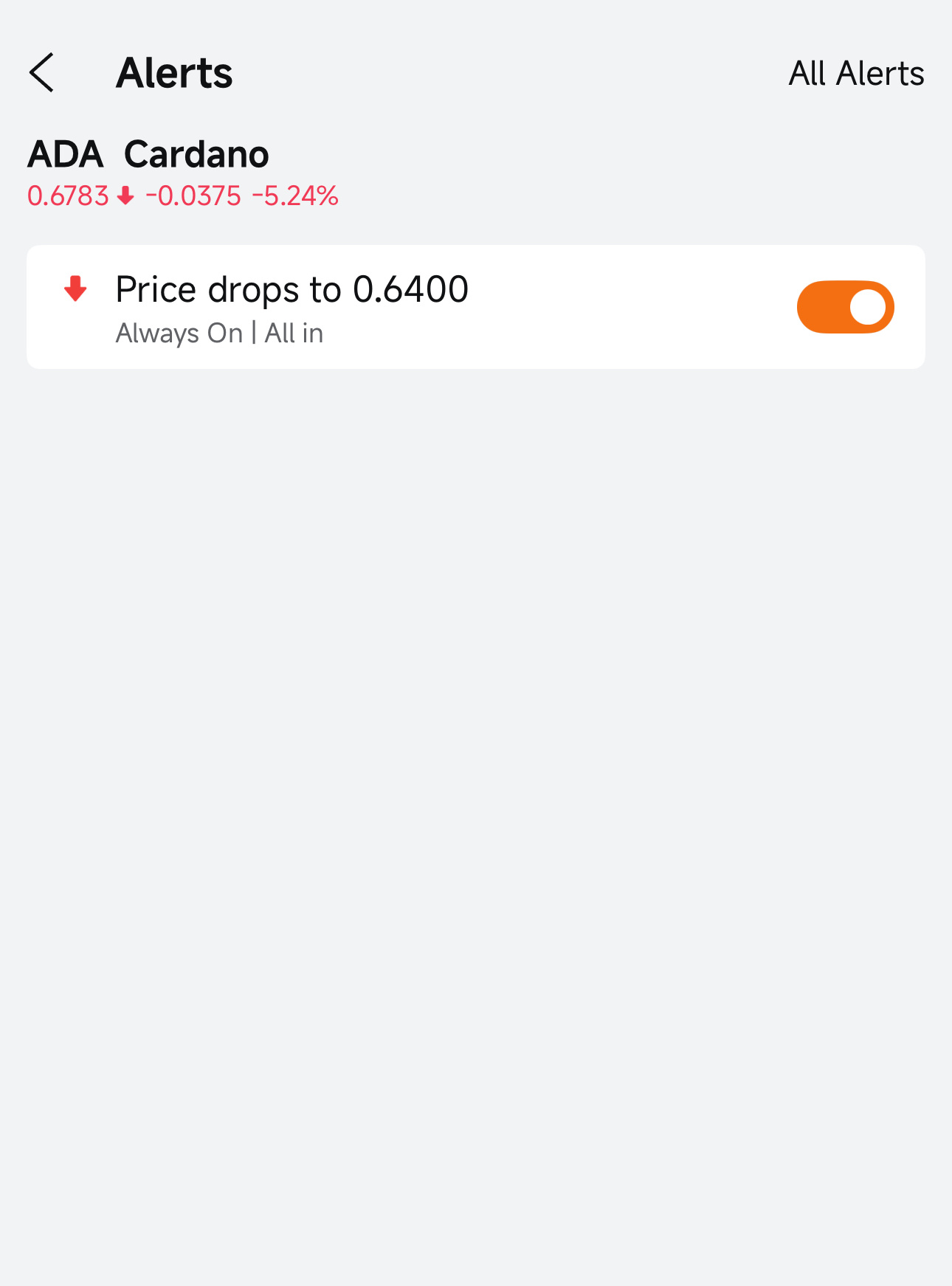Click the current price value 0.6783
952x1286 pixels.
(66, 196)
